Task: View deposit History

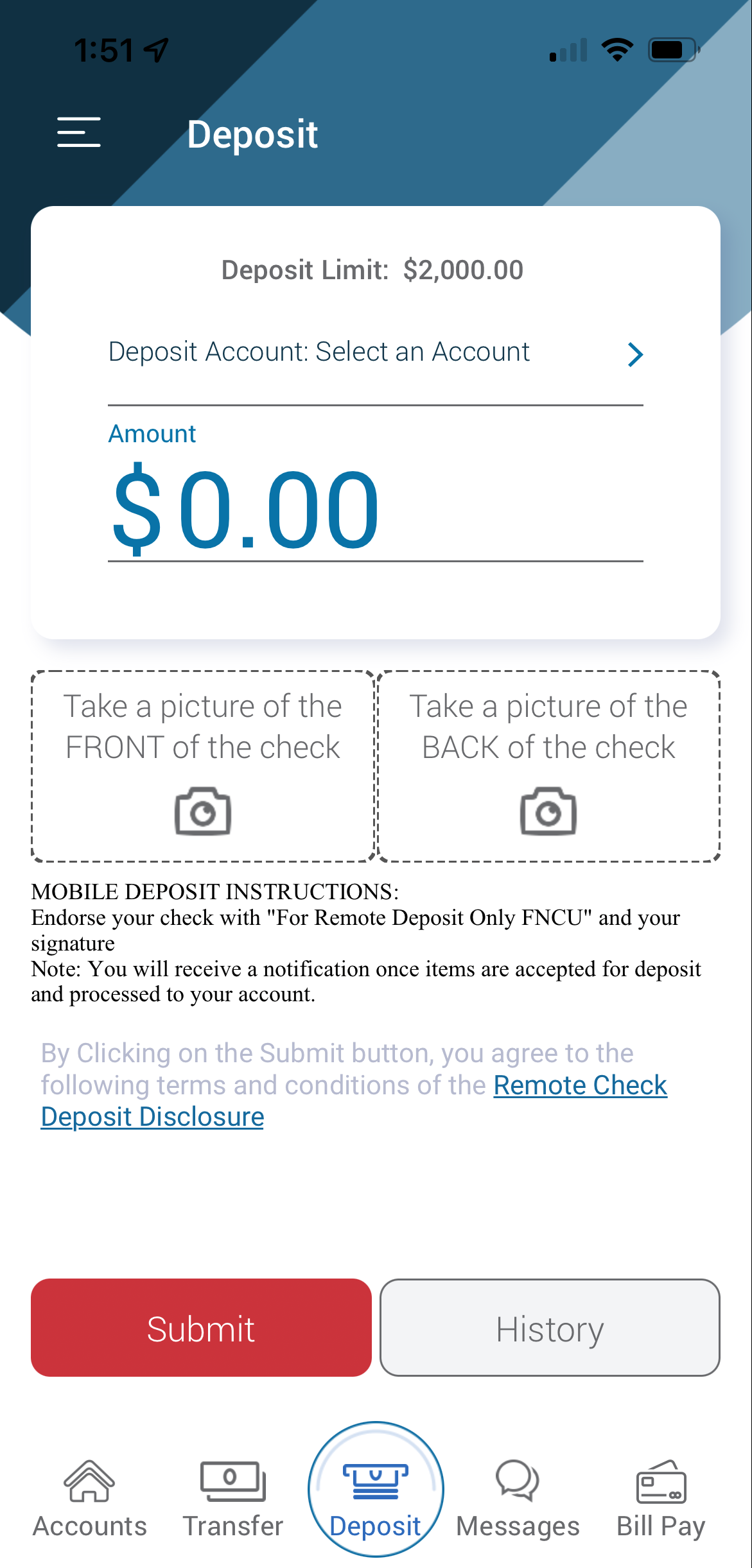Action: pos(550,1327)
